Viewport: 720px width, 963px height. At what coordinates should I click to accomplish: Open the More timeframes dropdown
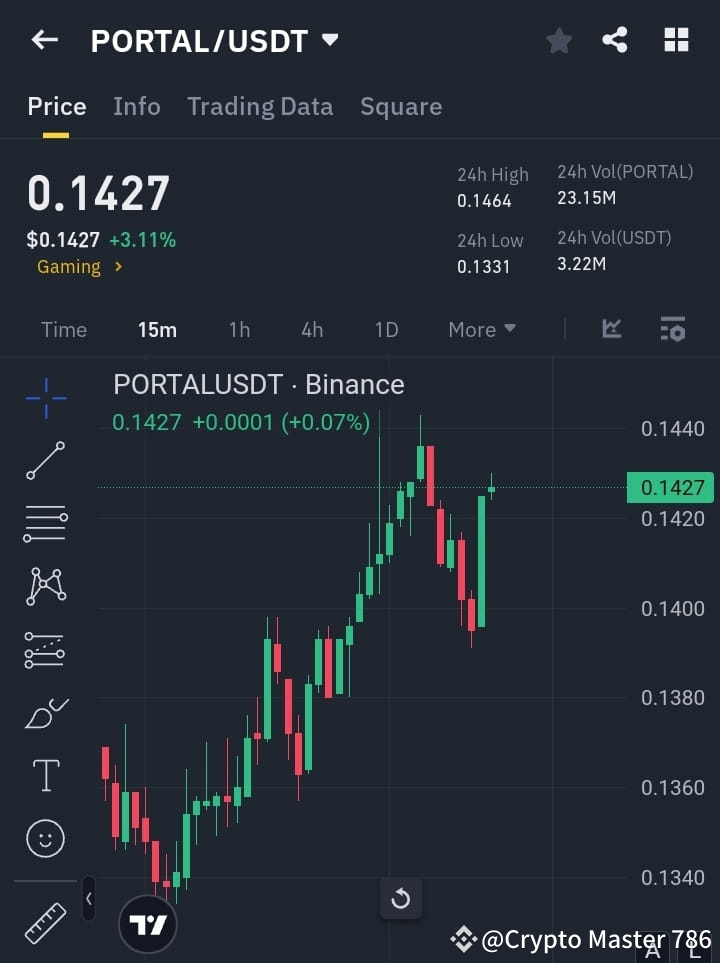point(481,329)
